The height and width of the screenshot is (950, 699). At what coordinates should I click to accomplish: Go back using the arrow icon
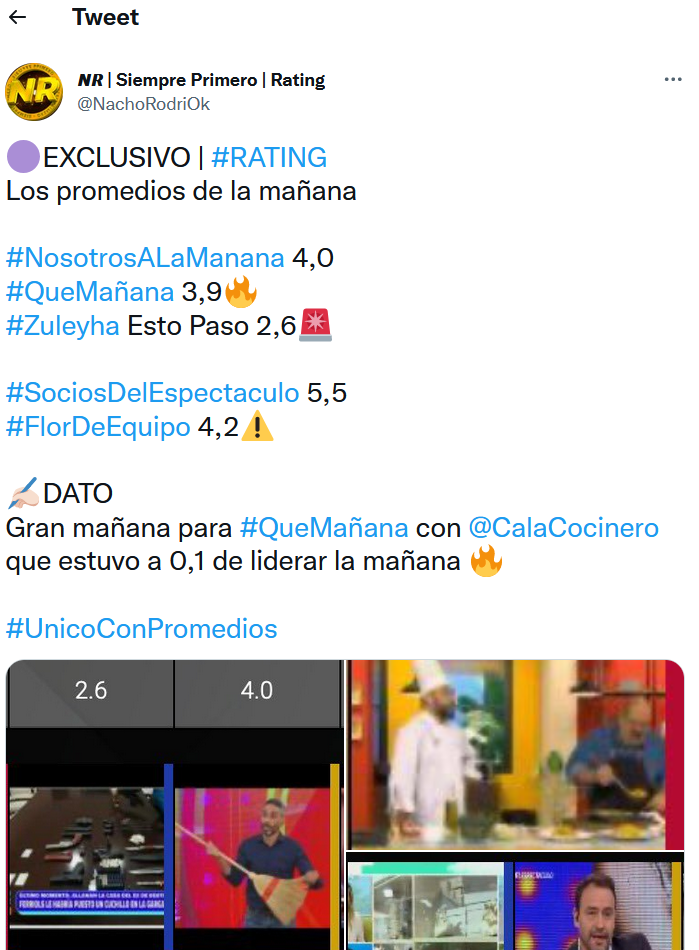point(17,17)
